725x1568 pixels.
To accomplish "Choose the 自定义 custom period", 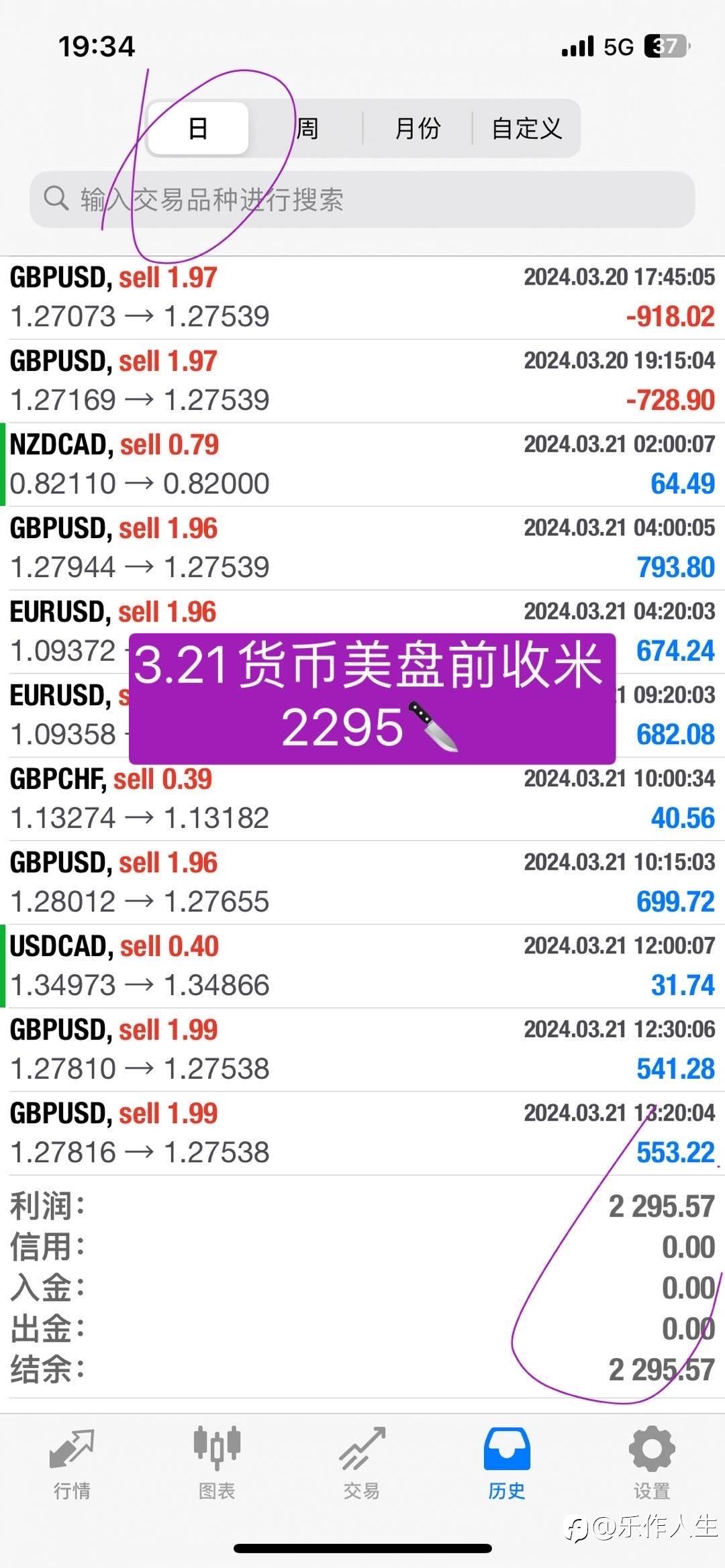I will [526, 128].
